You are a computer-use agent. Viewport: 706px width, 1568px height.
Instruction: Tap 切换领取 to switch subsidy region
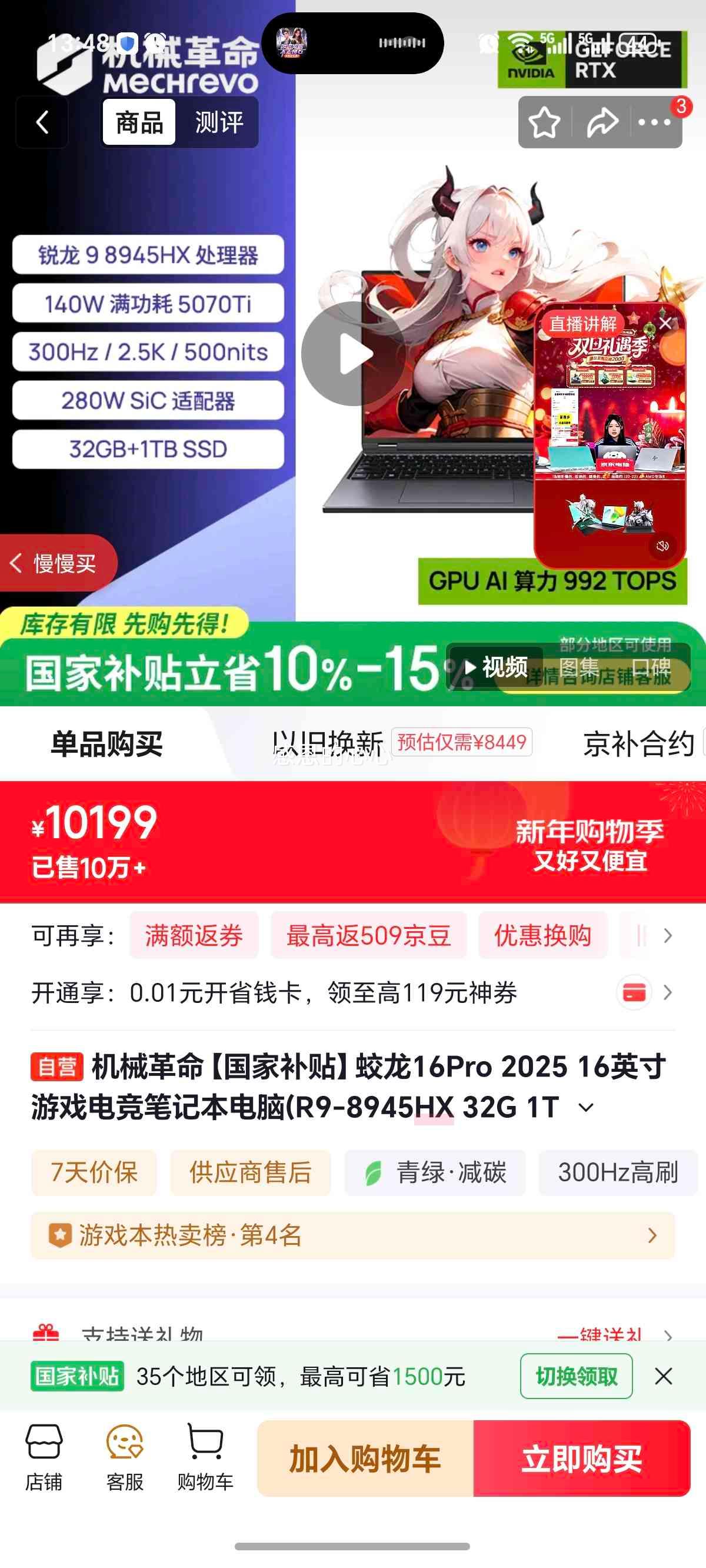click(x=576, y=1376)
